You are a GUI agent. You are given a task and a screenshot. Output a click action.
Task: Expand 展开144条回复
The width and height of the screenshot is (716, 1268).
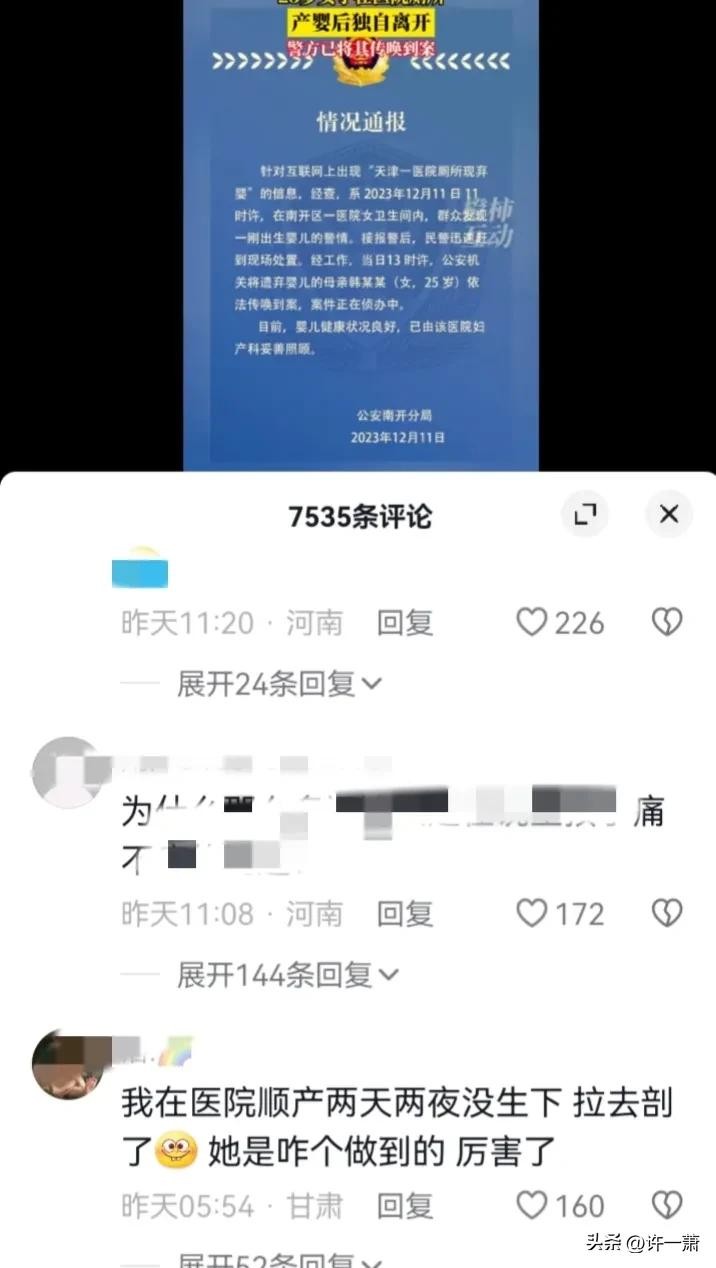287,975
